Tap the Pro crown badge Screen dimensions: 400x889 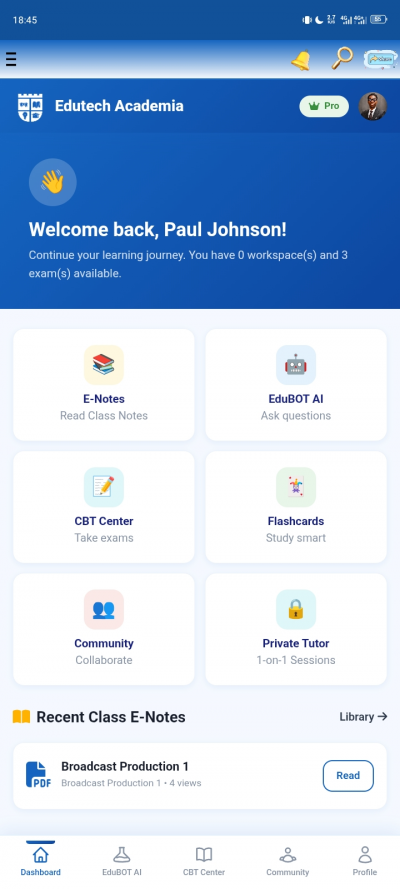click(324, 106)
